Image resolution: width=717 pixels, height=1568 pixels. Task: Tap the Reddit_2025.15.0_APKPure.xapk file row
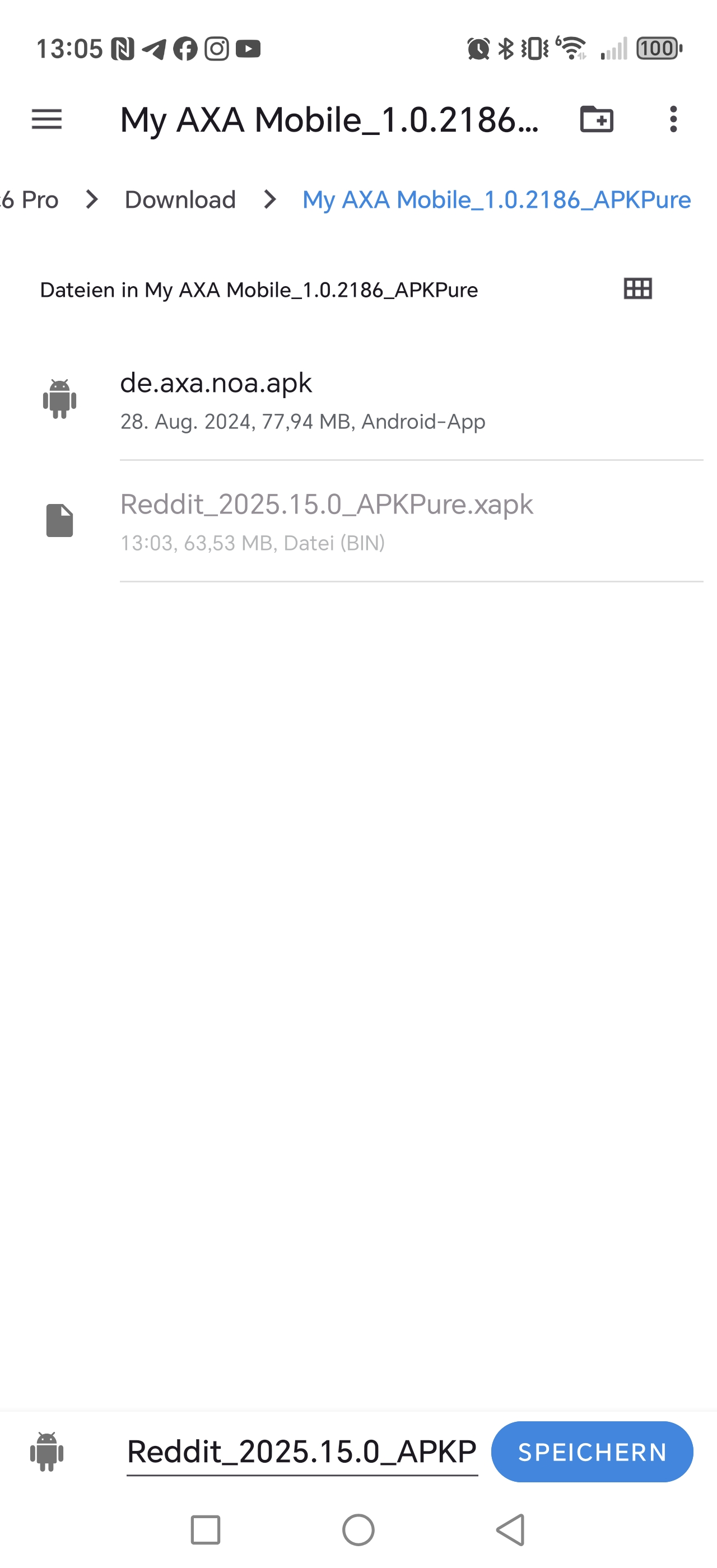(x=358, y=521)
